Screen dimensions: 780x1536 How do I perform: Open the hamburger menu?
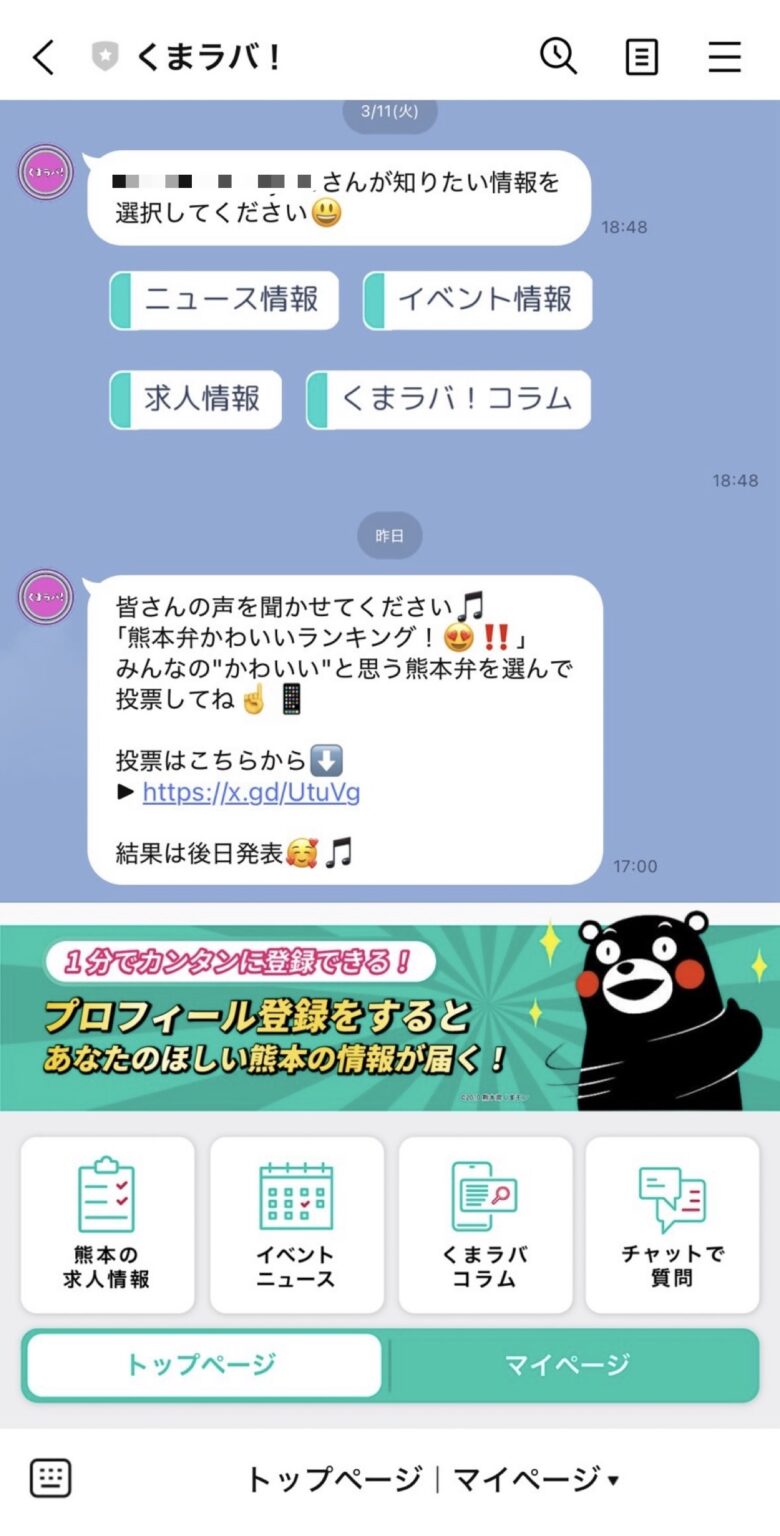725,57
